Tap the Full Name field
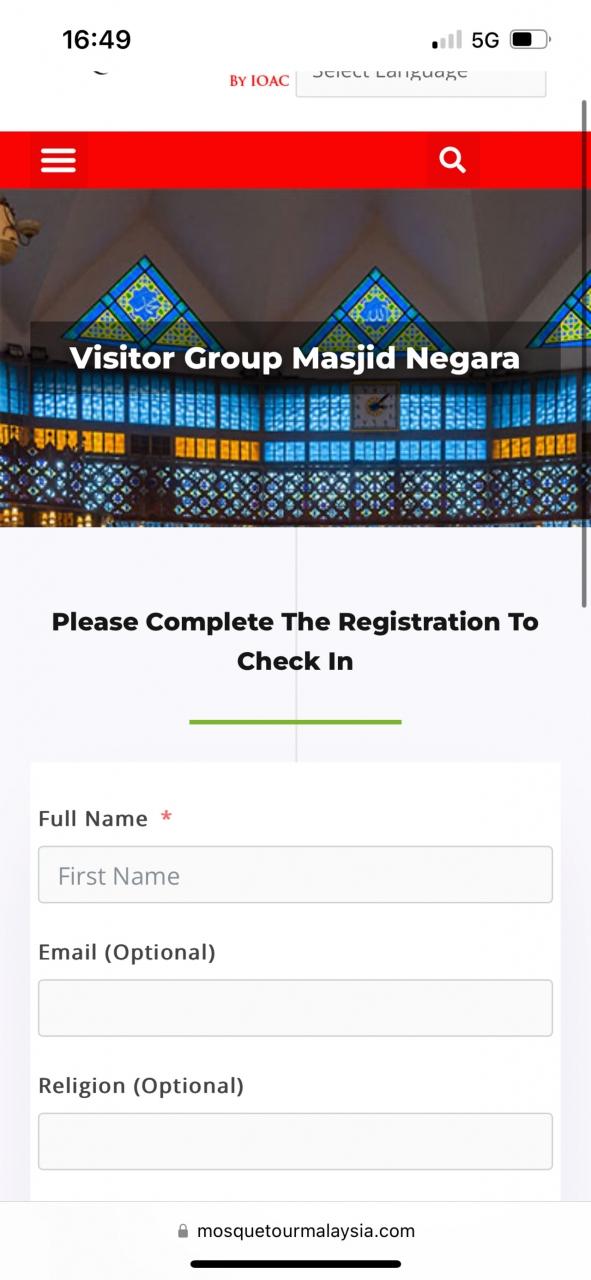591x1280 pixels. coord(295,875)
